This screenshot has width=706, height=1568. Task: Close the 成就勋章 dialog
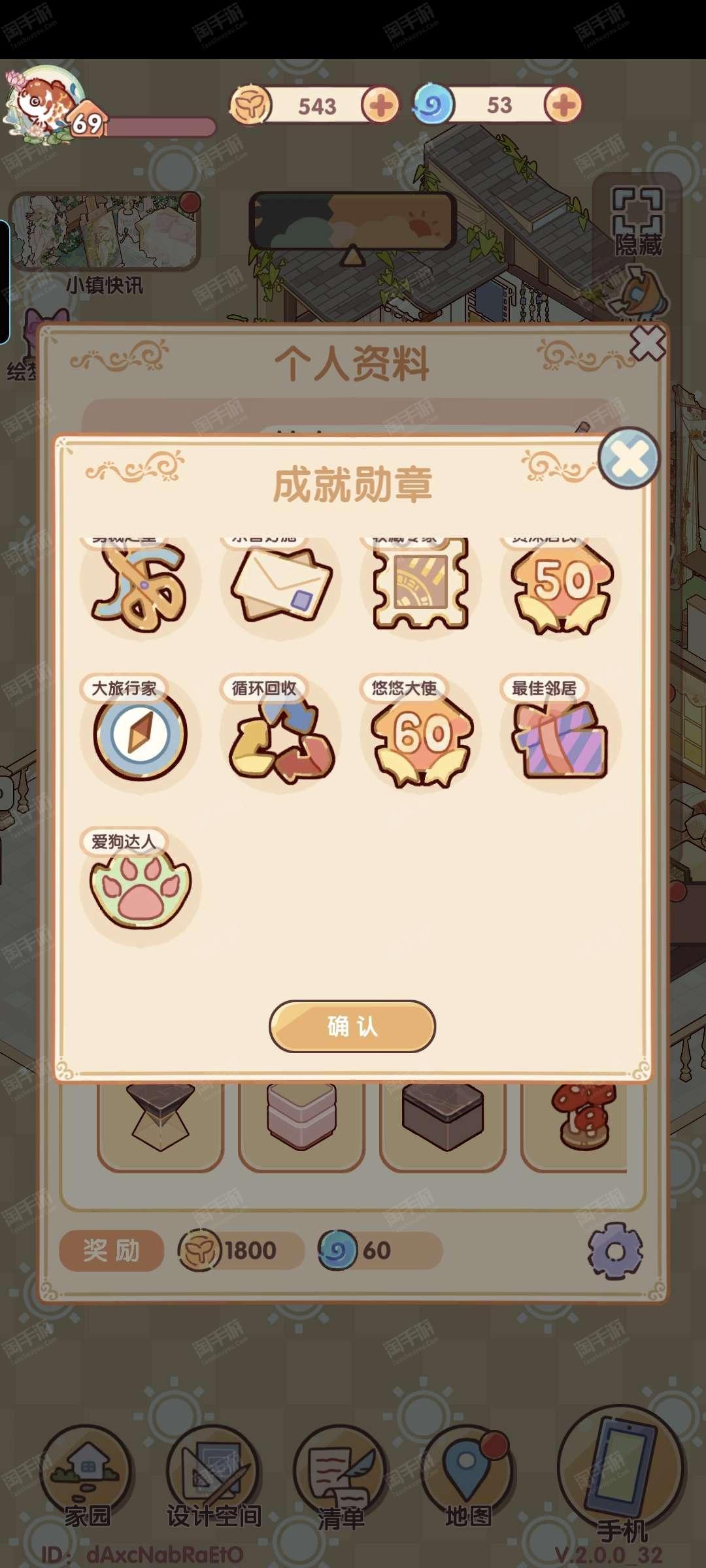click(x=628, y=458)
